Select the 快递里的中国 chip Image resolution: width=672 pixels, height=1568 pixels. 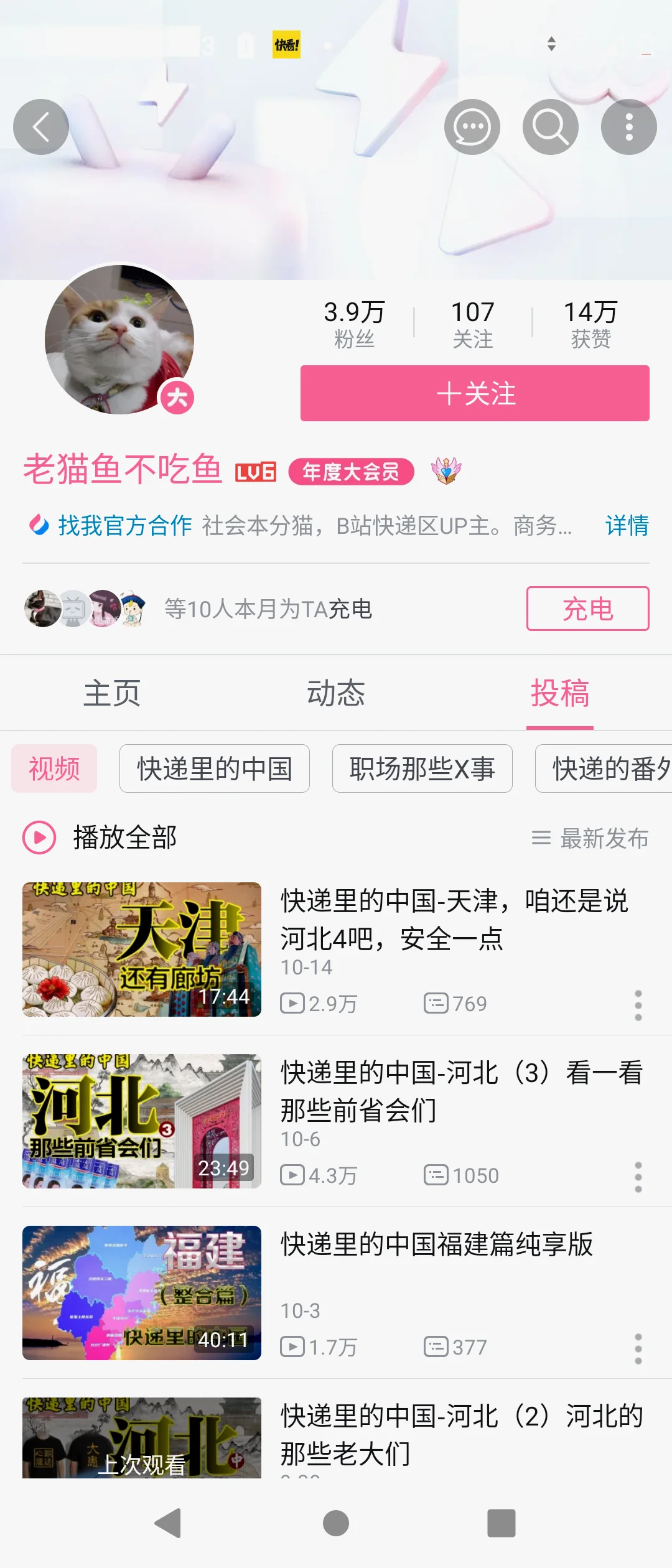pyautogui.click(x=215, y=768)
